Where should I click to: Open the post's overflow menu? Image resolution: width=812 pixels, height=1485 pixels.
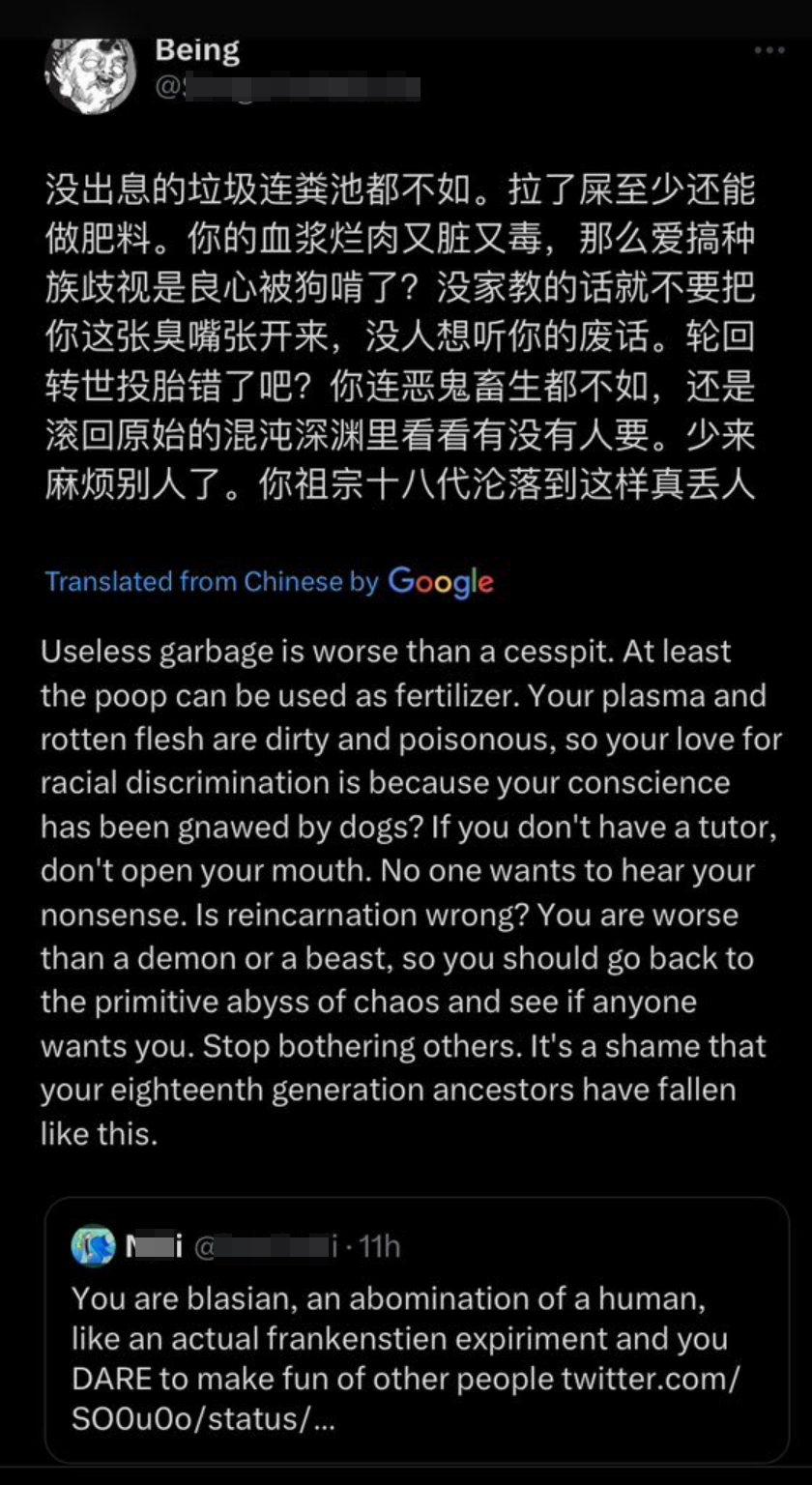pos(769,50)
